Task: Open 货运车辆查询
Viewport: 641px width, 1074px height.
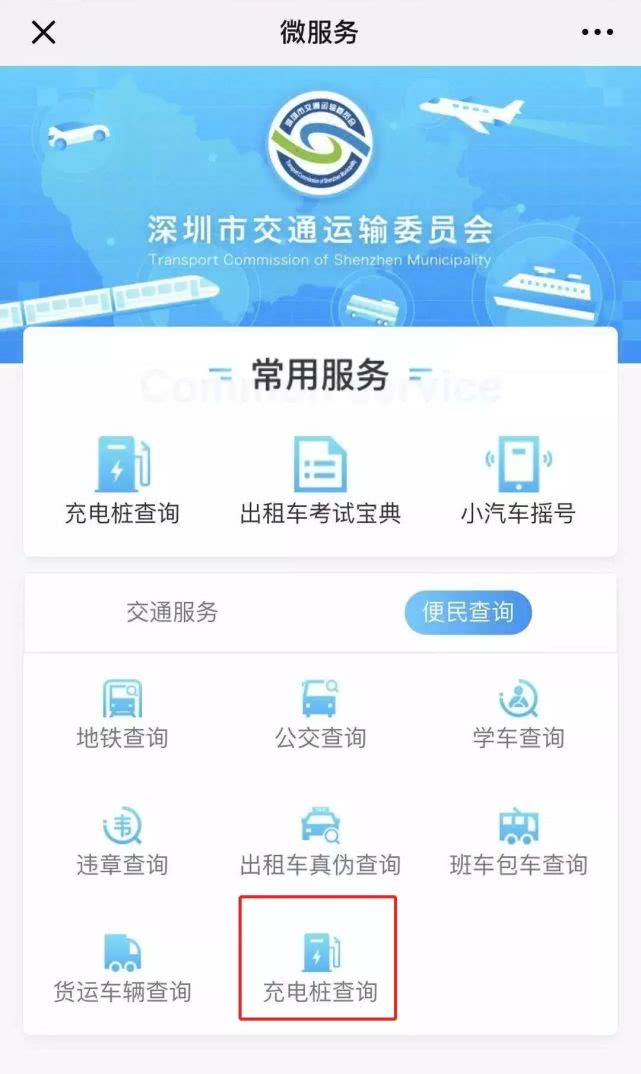Action: pyautogui.click(x=122, y=968)
